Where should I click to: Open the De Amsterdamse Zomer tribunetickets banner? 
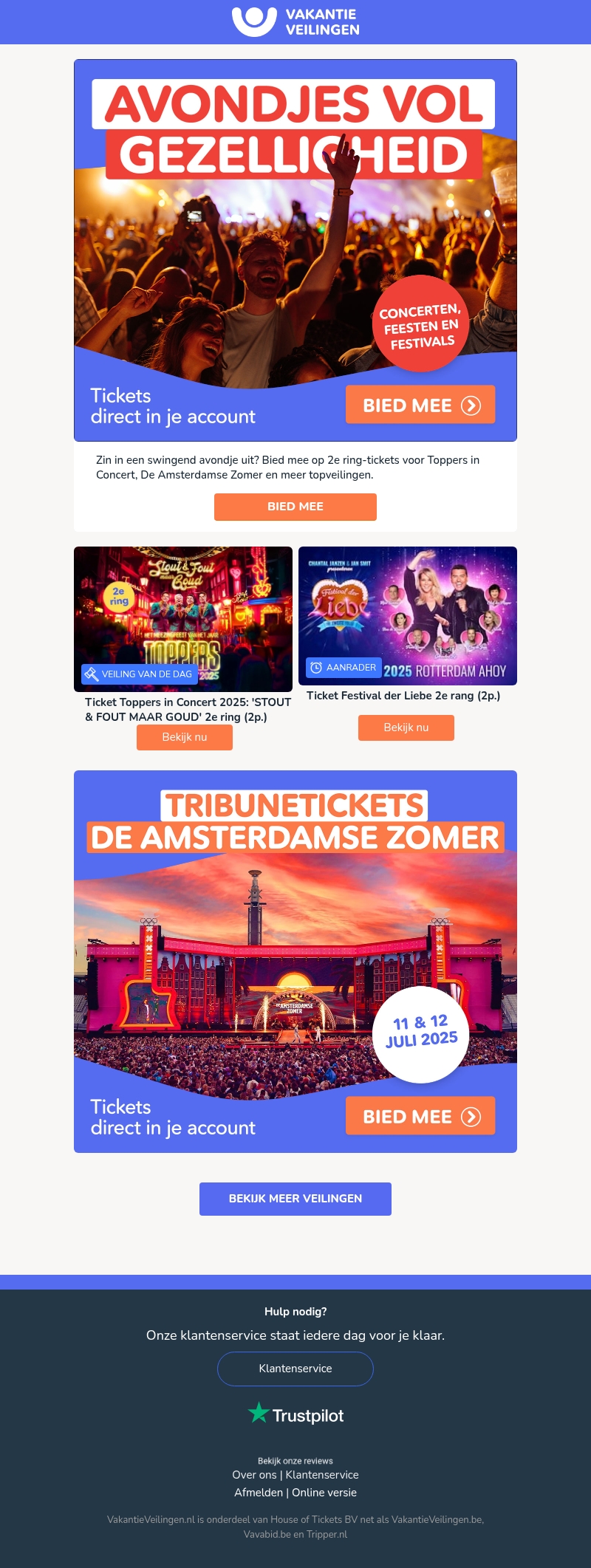(x=295, y=960)
